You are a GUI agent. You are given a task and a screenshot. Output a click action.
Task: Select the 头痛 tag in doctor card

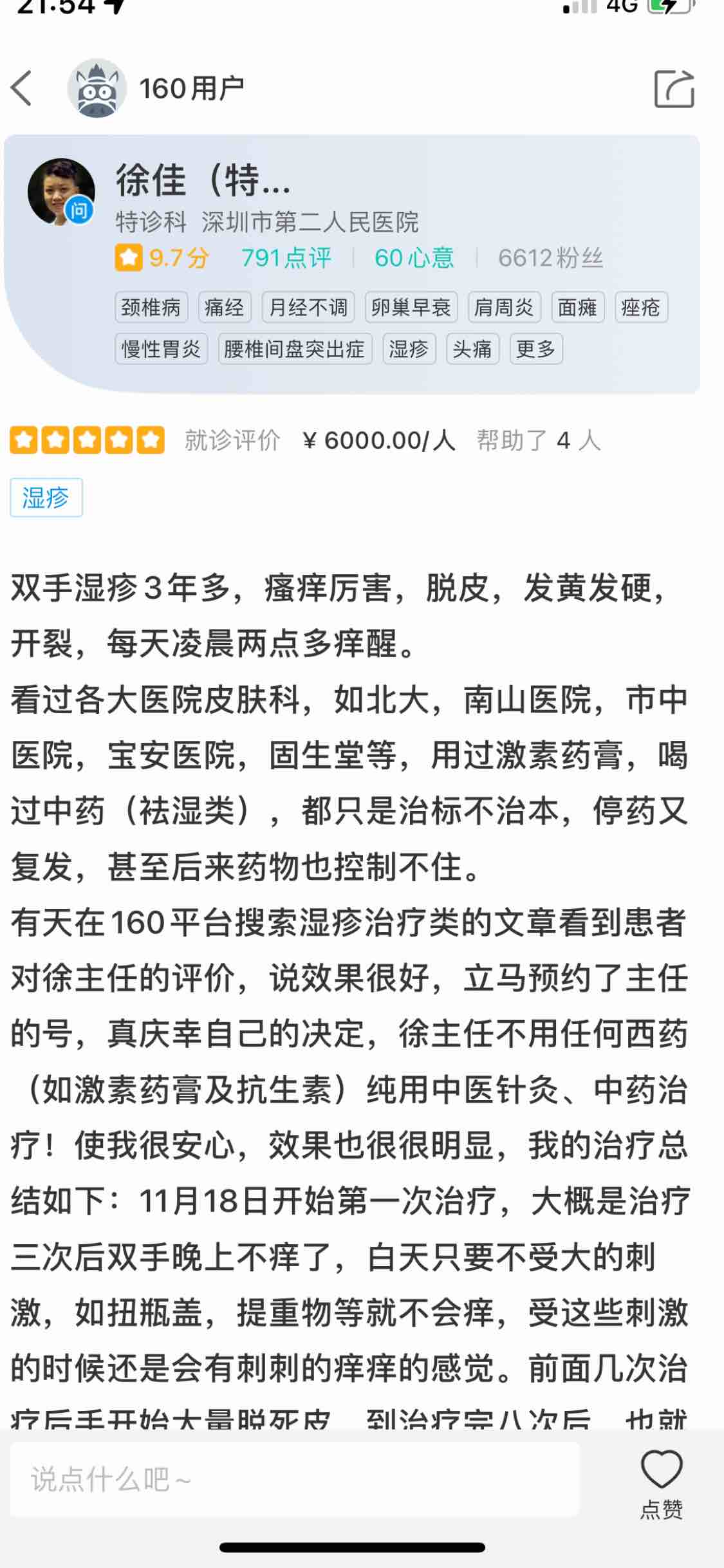pyautogui.click(x=472, y=349)
